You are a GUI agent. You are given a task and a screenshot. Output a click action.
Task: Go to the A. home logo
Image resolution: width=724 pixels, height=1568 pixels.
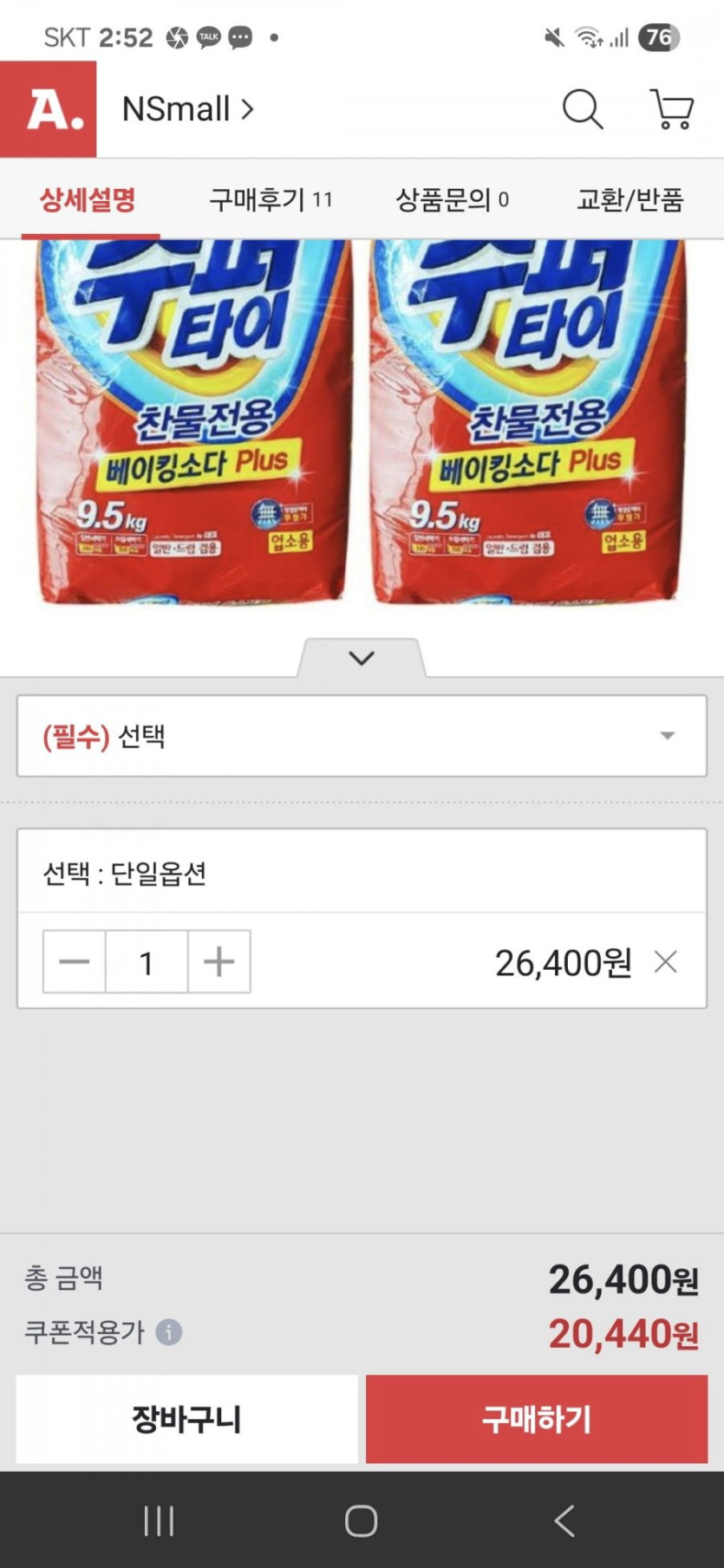pyautogui.click(x=49, y=110)
